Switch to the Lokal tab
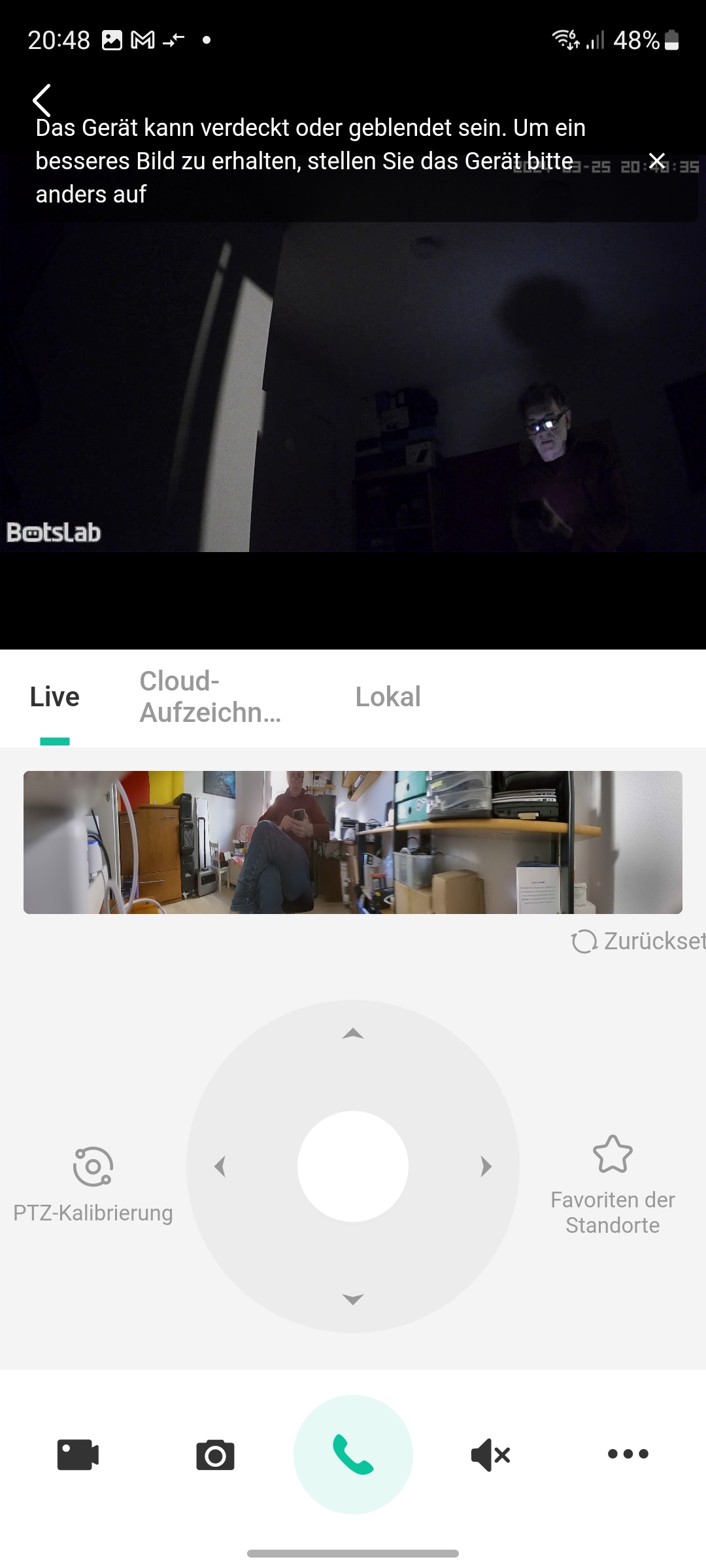Viewport: 706px width, 1568px height. pyautogui.click(x=388, y=696)
